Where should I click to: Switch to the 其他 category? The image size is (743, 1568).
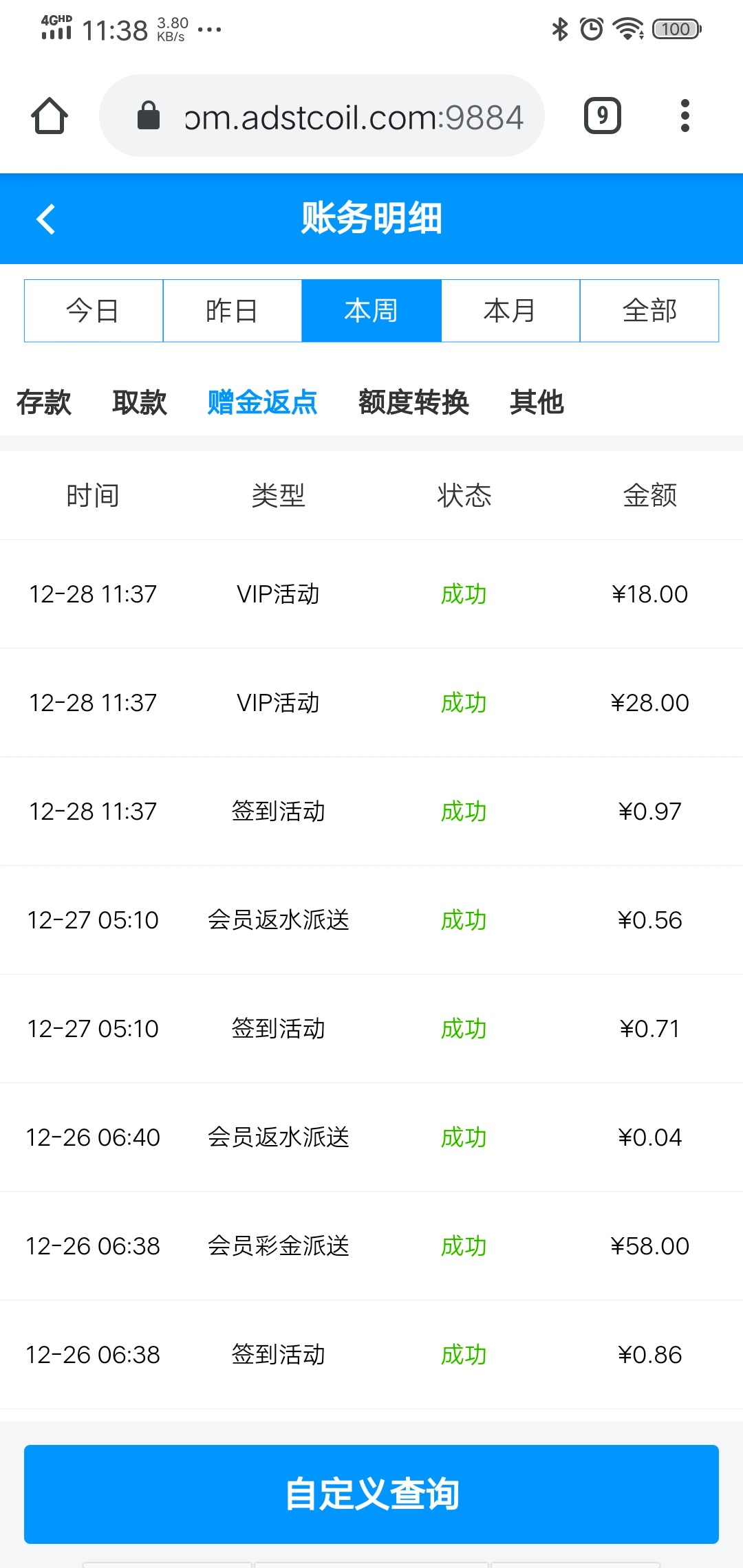click(x=537, y=402)
